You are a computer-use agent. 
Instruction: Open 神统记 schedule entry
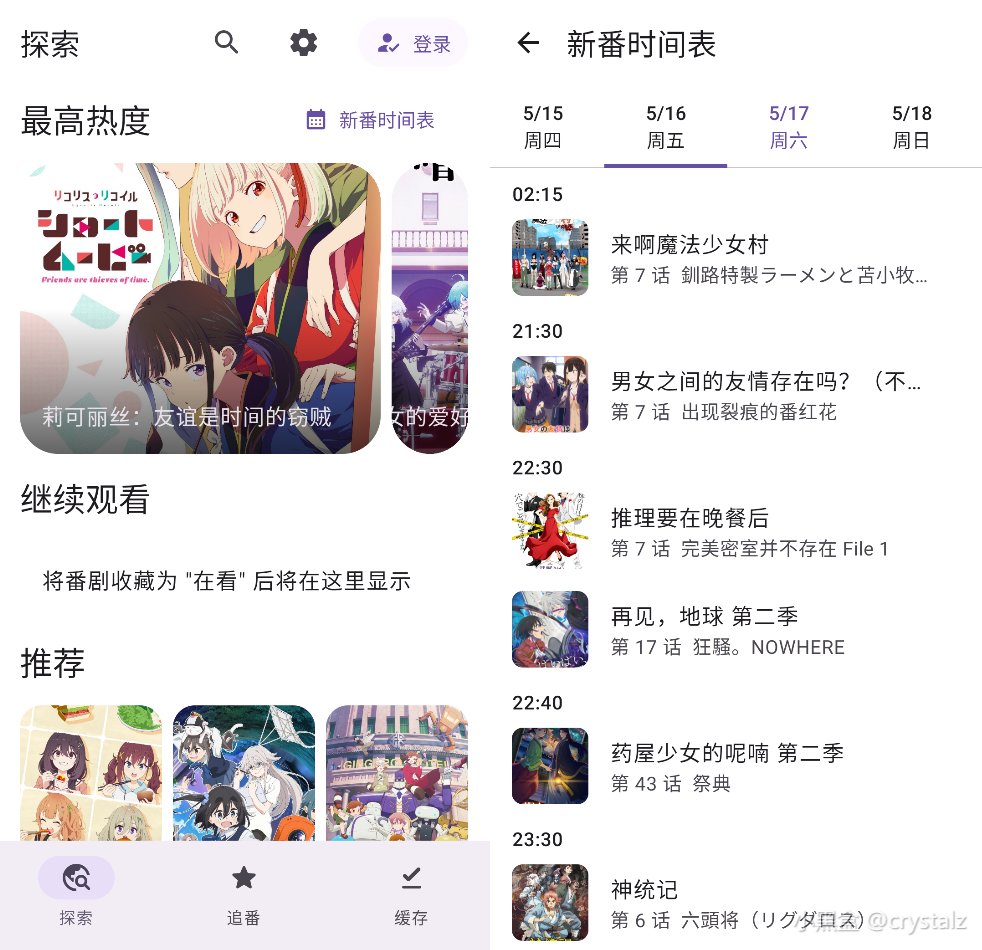[720, 903]
